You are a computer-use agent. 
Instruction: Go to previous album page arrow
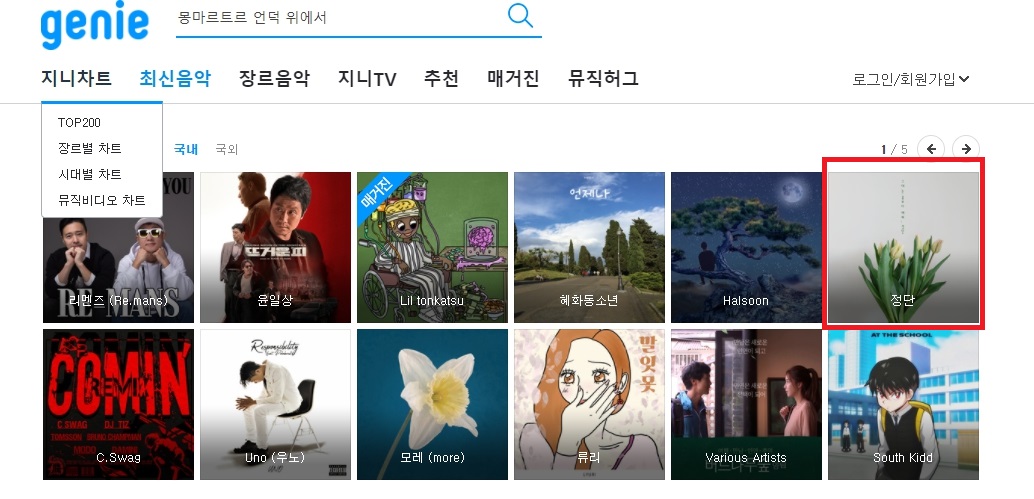tap(931, 149)
